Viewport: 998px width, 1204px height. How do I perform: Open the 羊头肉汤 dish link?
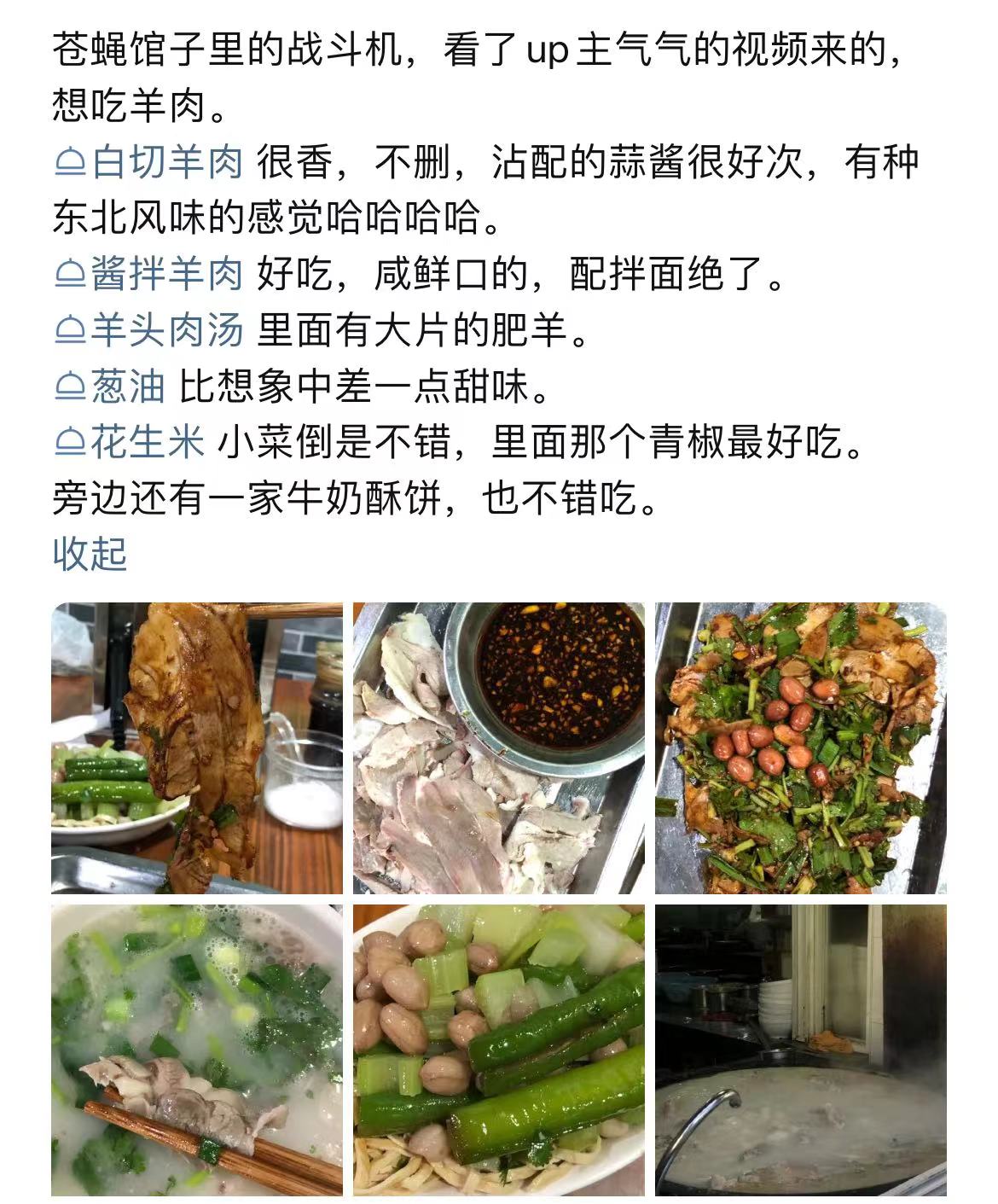coord(150,330)
